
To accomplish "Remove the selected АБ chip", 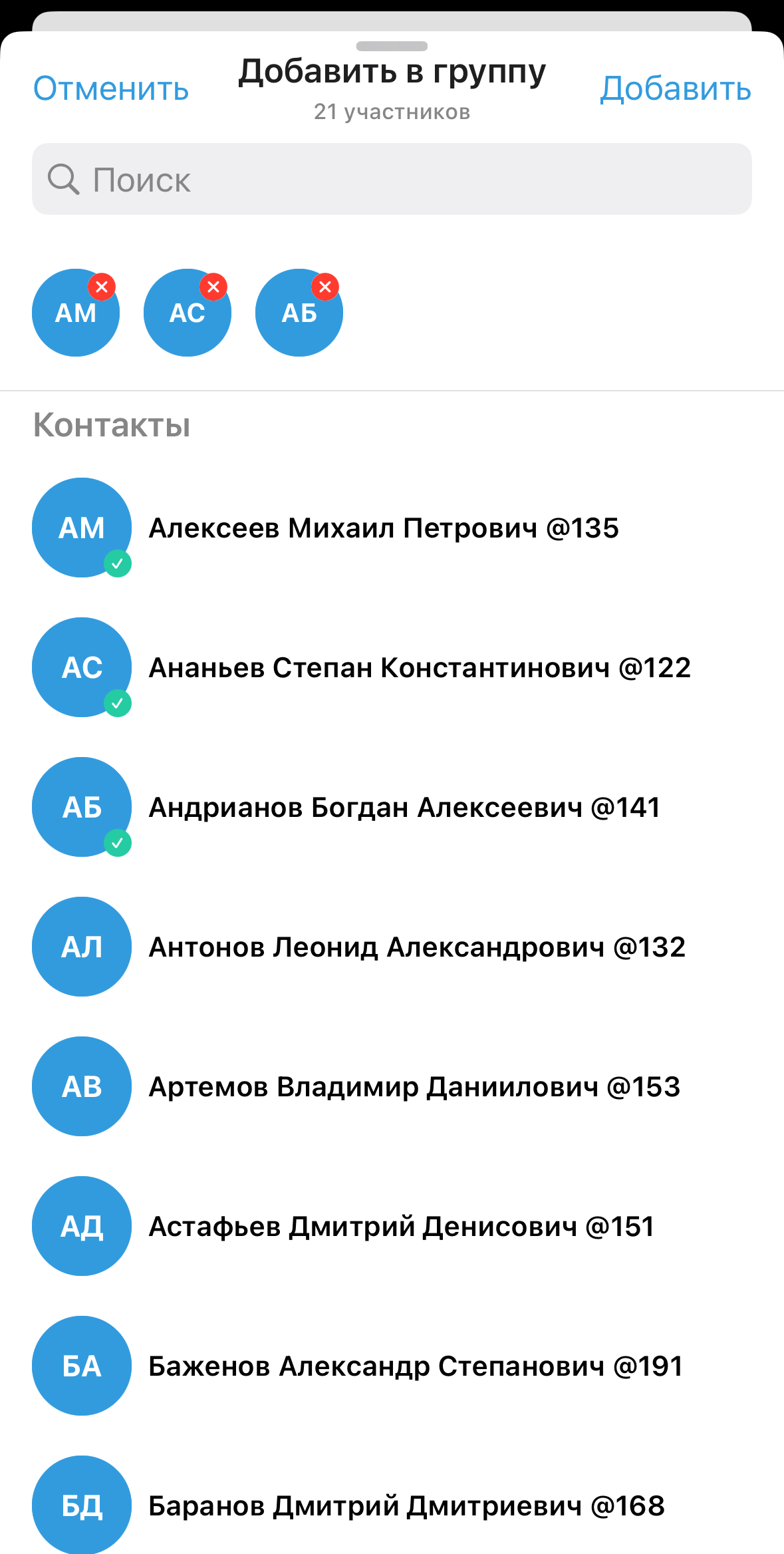I will point(325,287).
